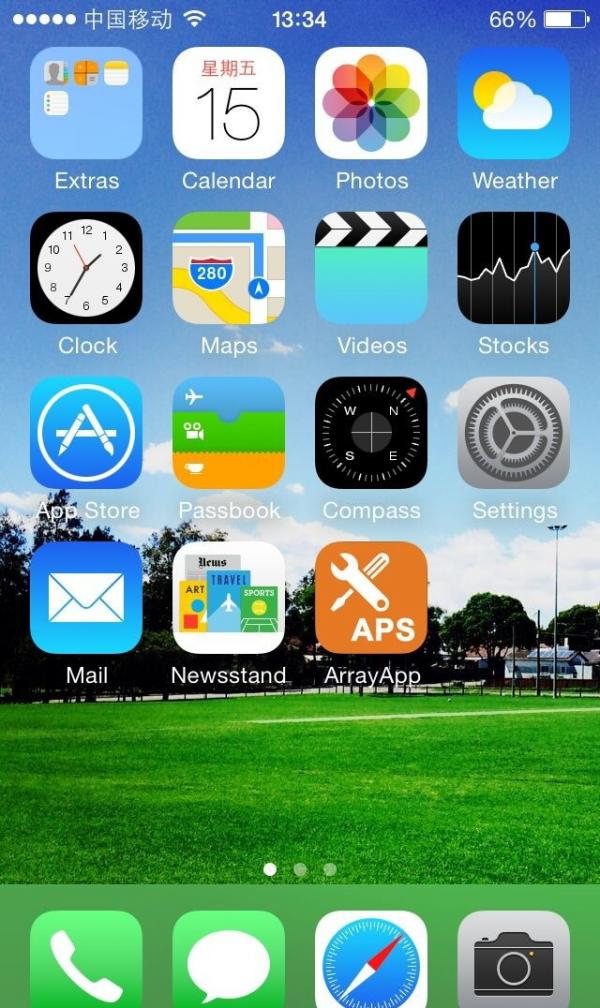Viewport: 600px width, 1008px height.
Task: Open the Camera from the dock
Action: click(x=514, y=962)
